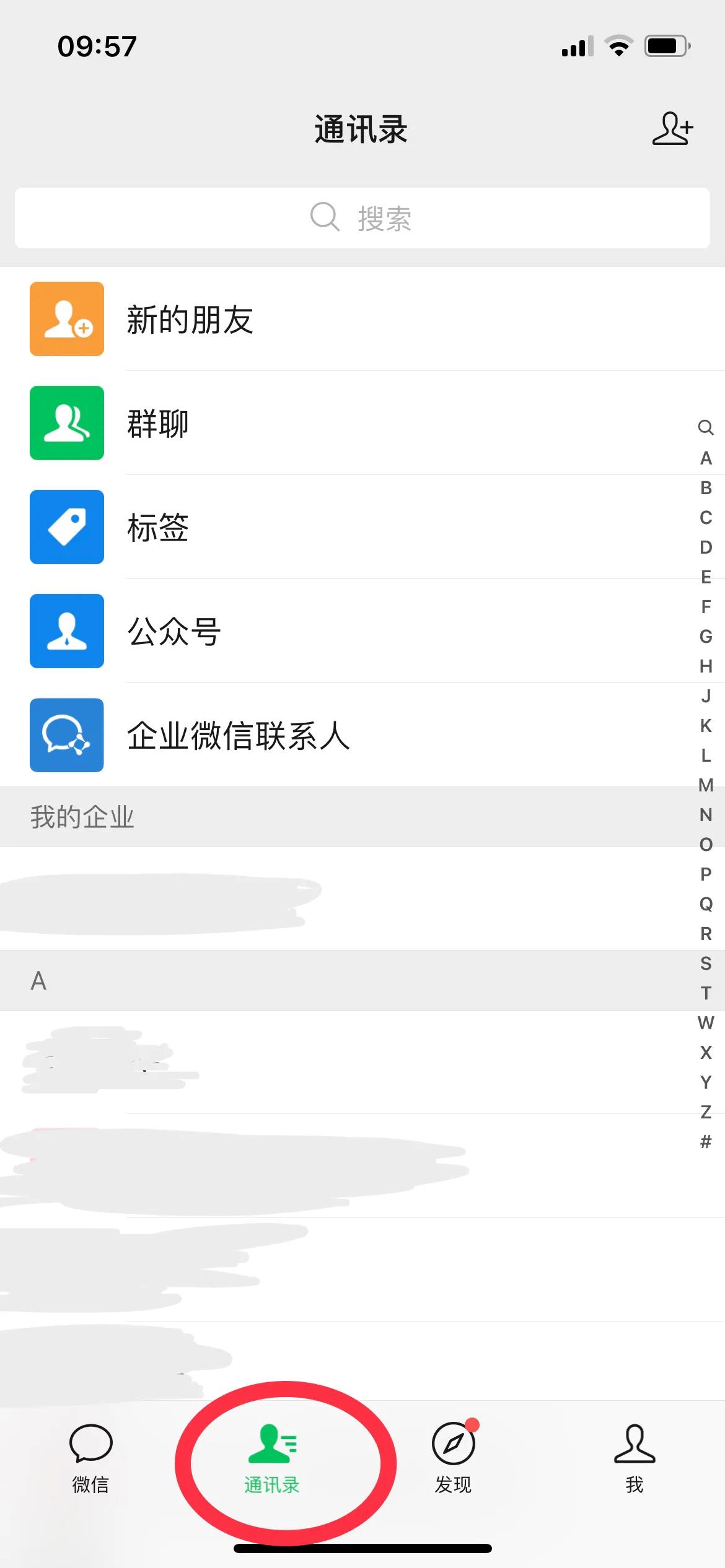Jump to letter Z in the index
The height and width of the screenshot is (1568, 725).
click(705, 1112)
